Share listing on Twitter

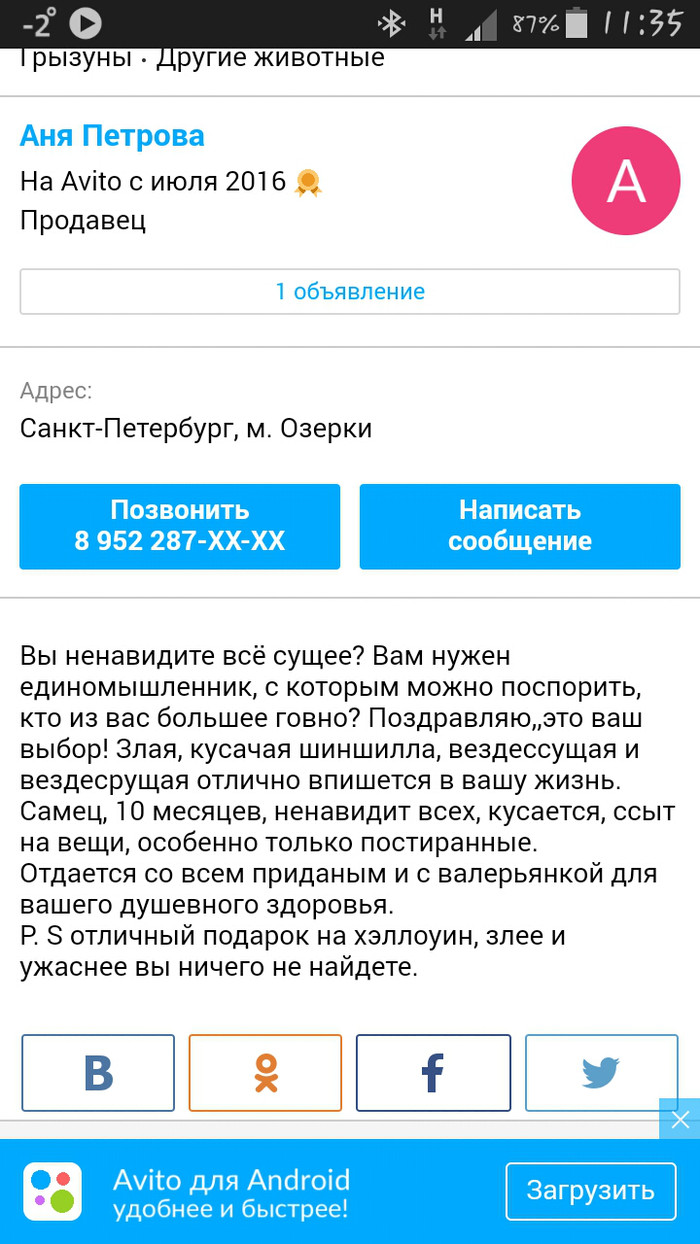pos(601,1073)
